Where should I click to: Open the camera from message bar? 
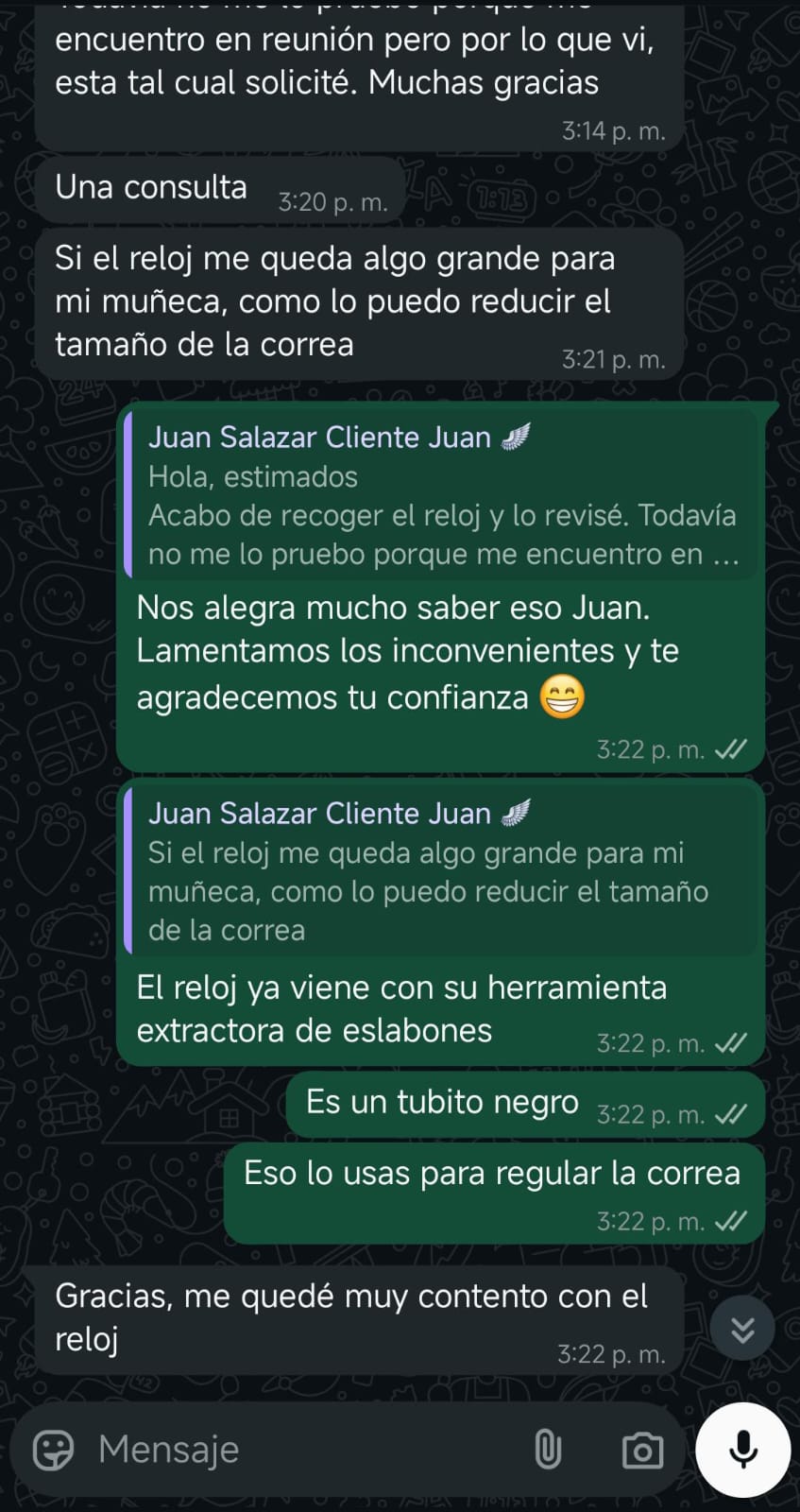coord(642,1450)
